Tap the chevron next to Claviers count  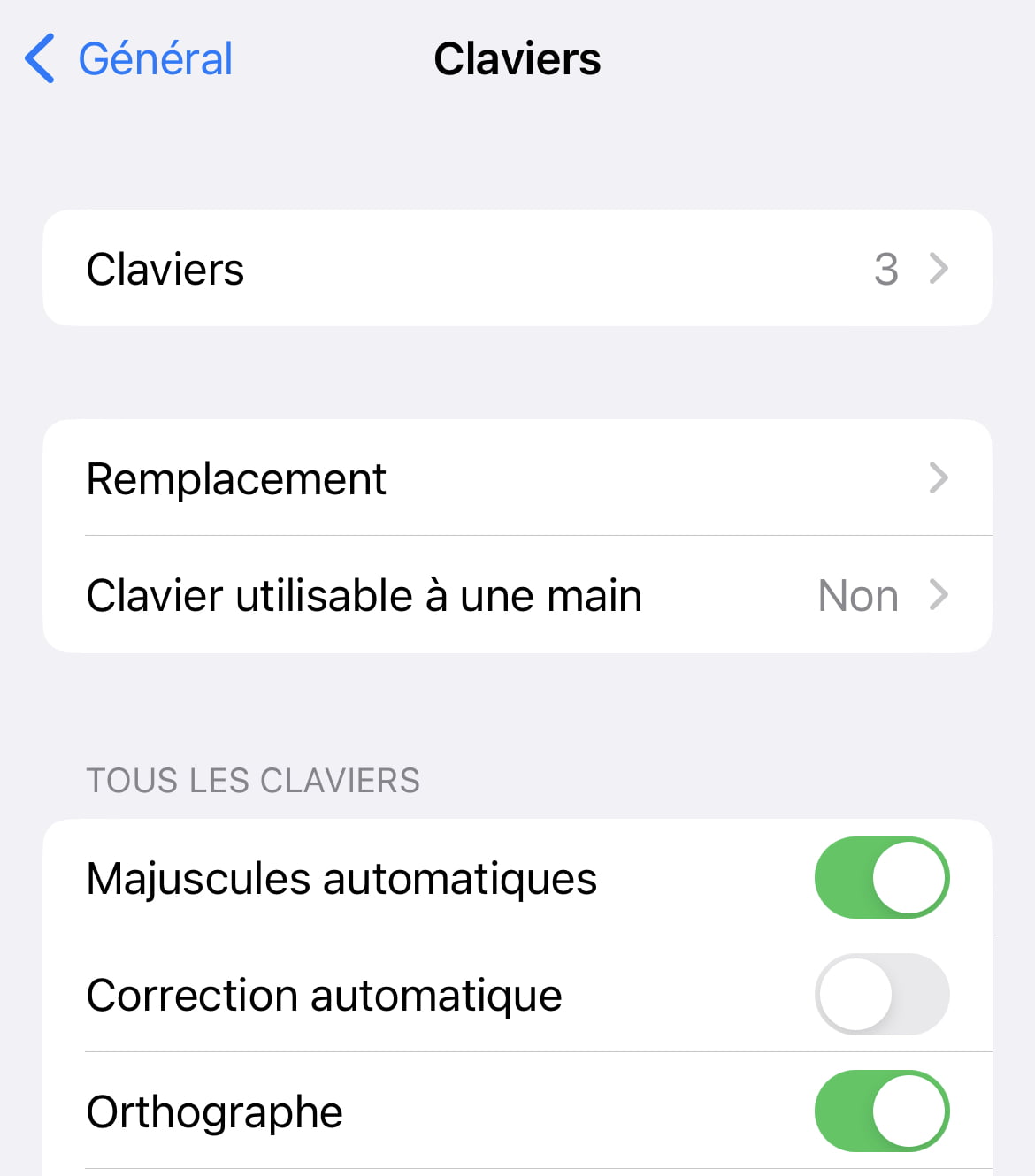click(939, 268)
